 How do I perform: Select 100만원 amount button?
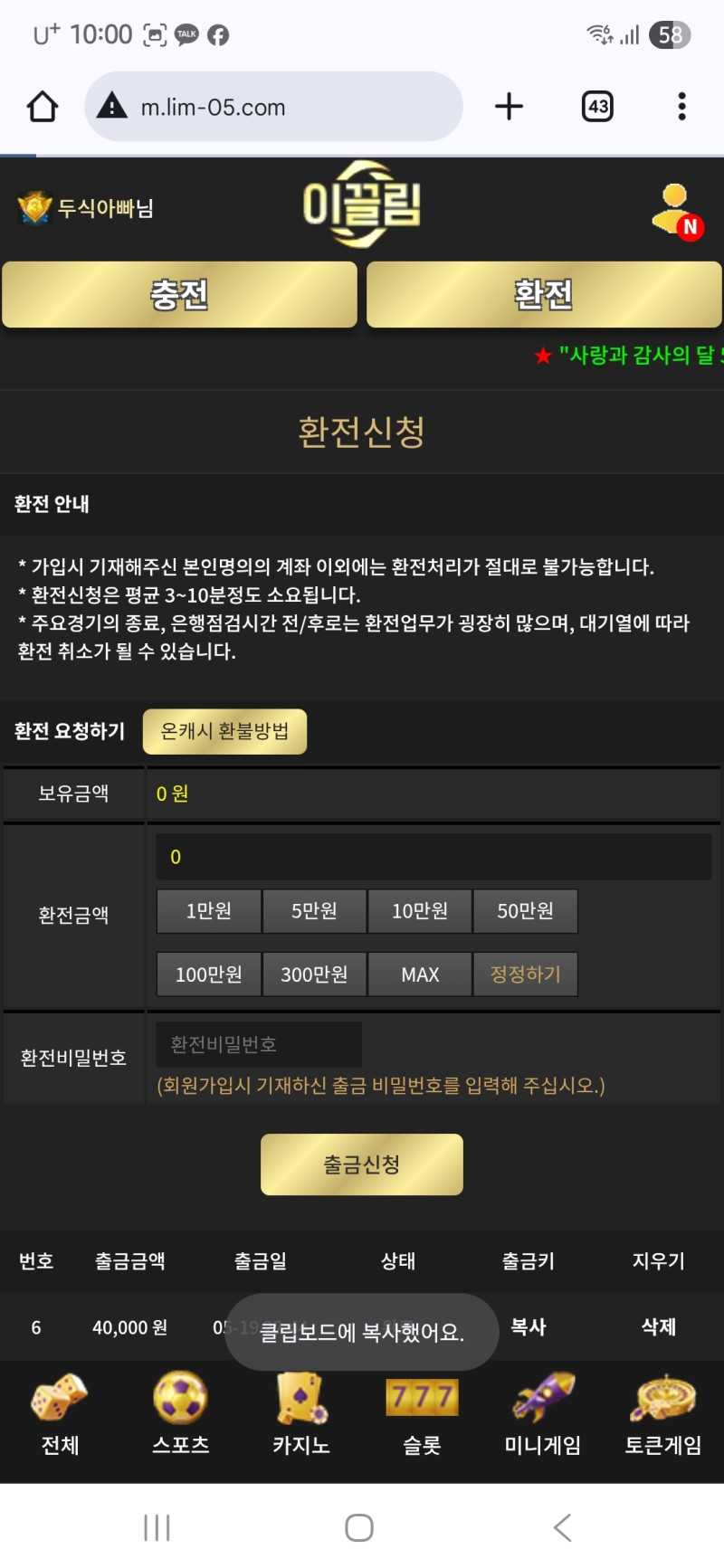point(209,974)
